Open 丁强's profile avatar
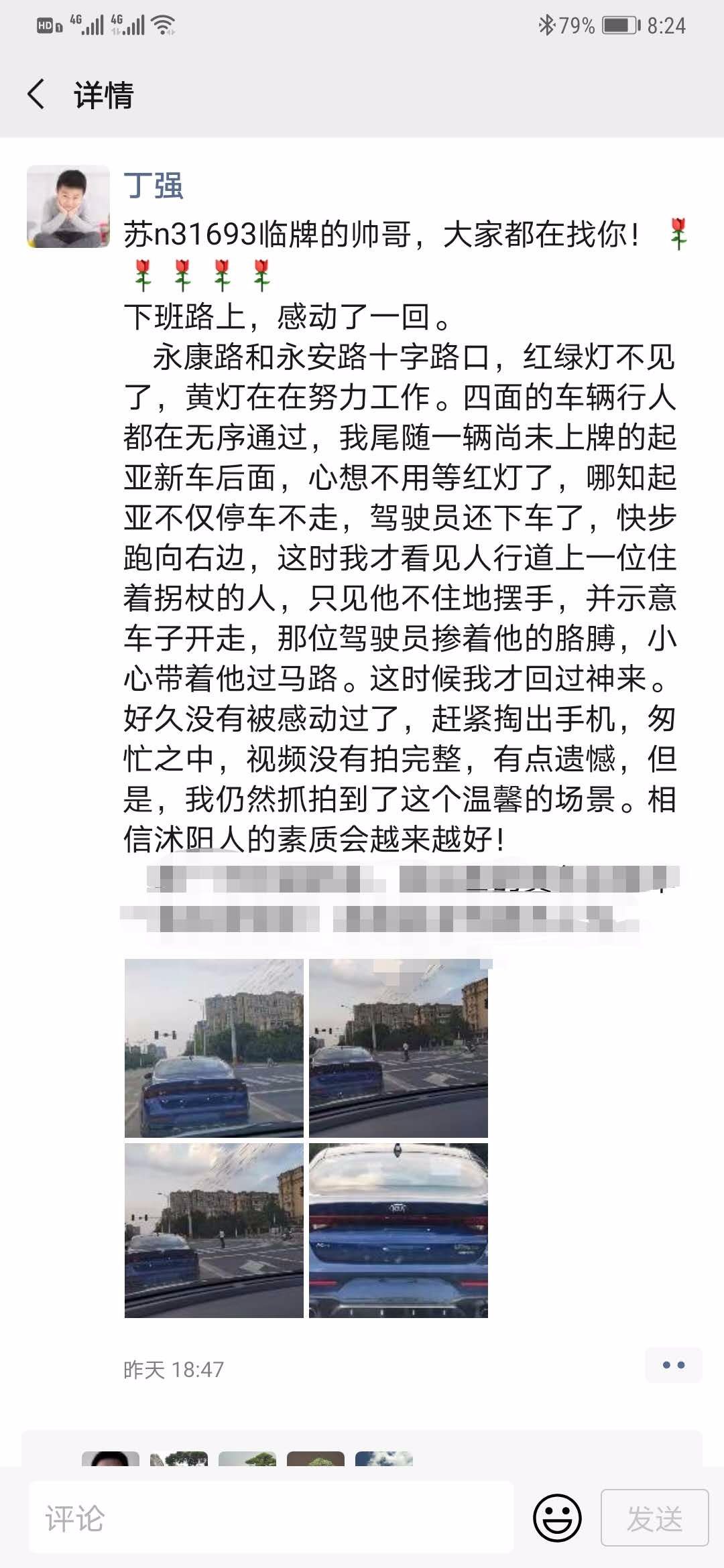This screenshot has height=1568, width=724. click(68, 207)
